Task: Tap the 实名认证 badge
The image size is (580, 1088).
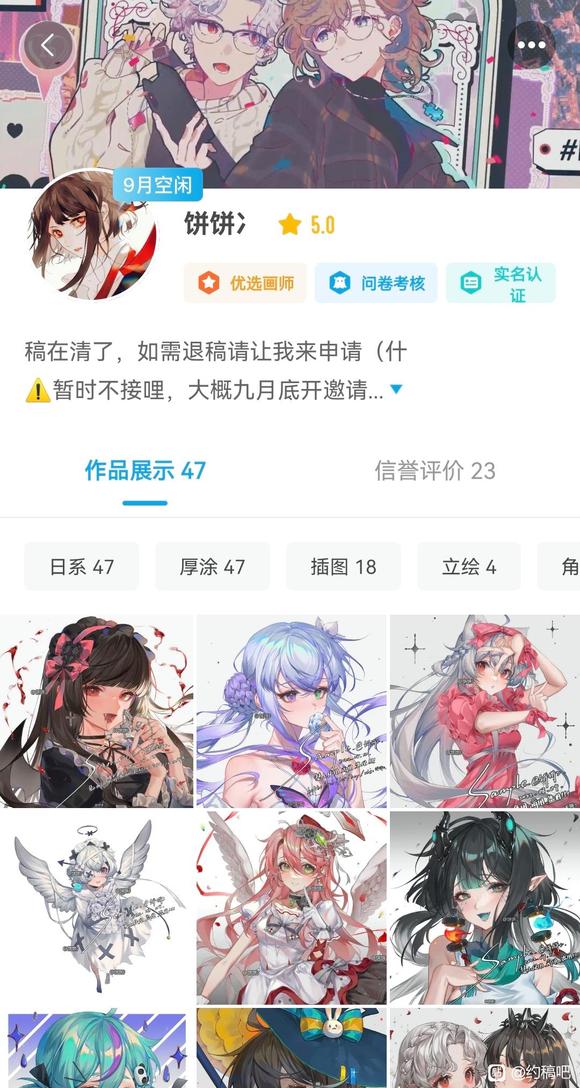Action: 501,283
